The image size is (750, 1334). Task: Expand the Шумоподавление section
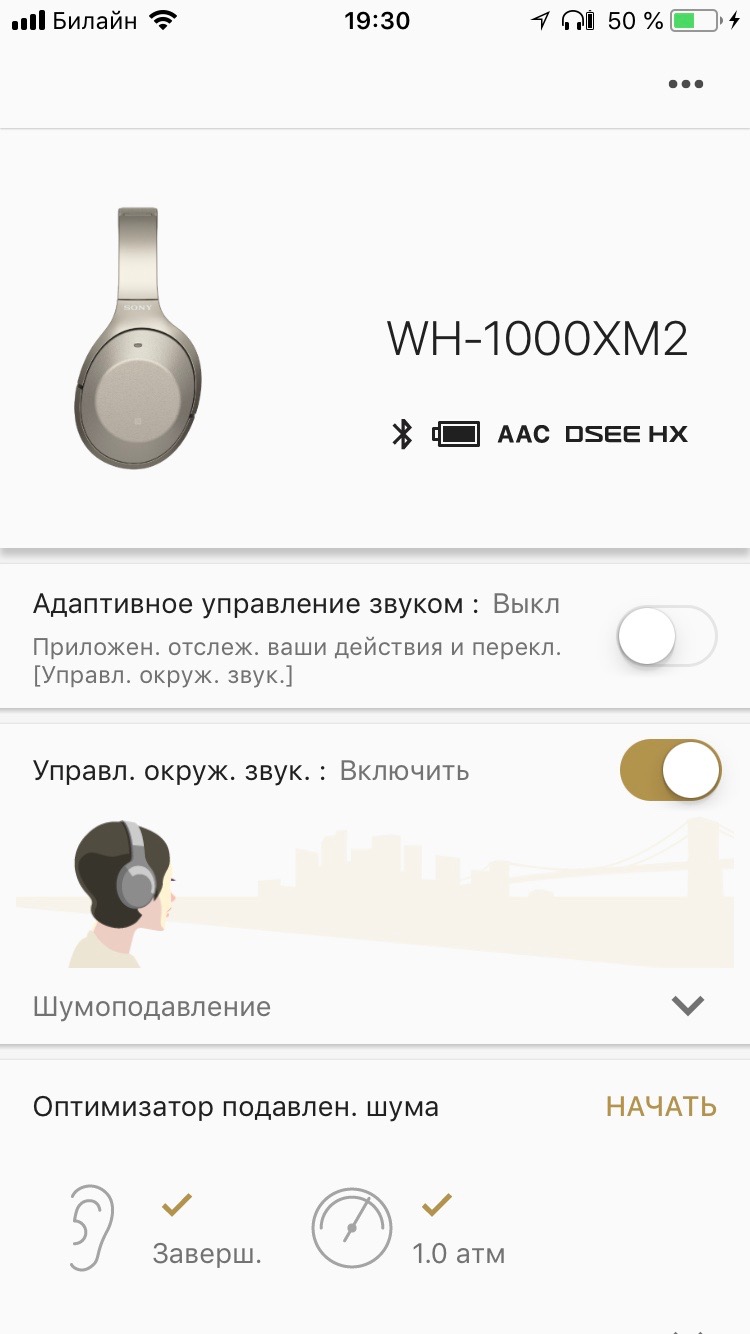coord(688,1006)
